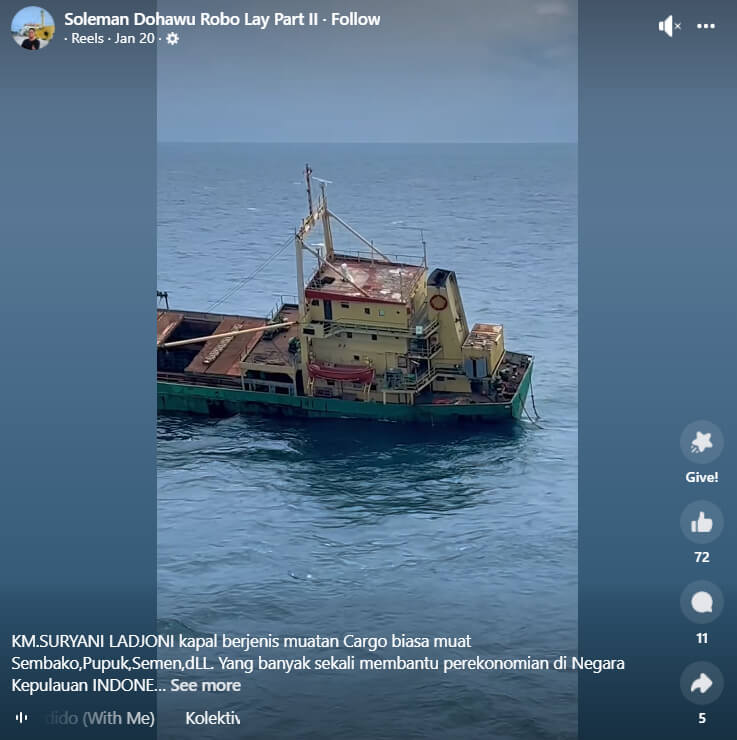Open the audience settings gear icon

tap(172, 38)
